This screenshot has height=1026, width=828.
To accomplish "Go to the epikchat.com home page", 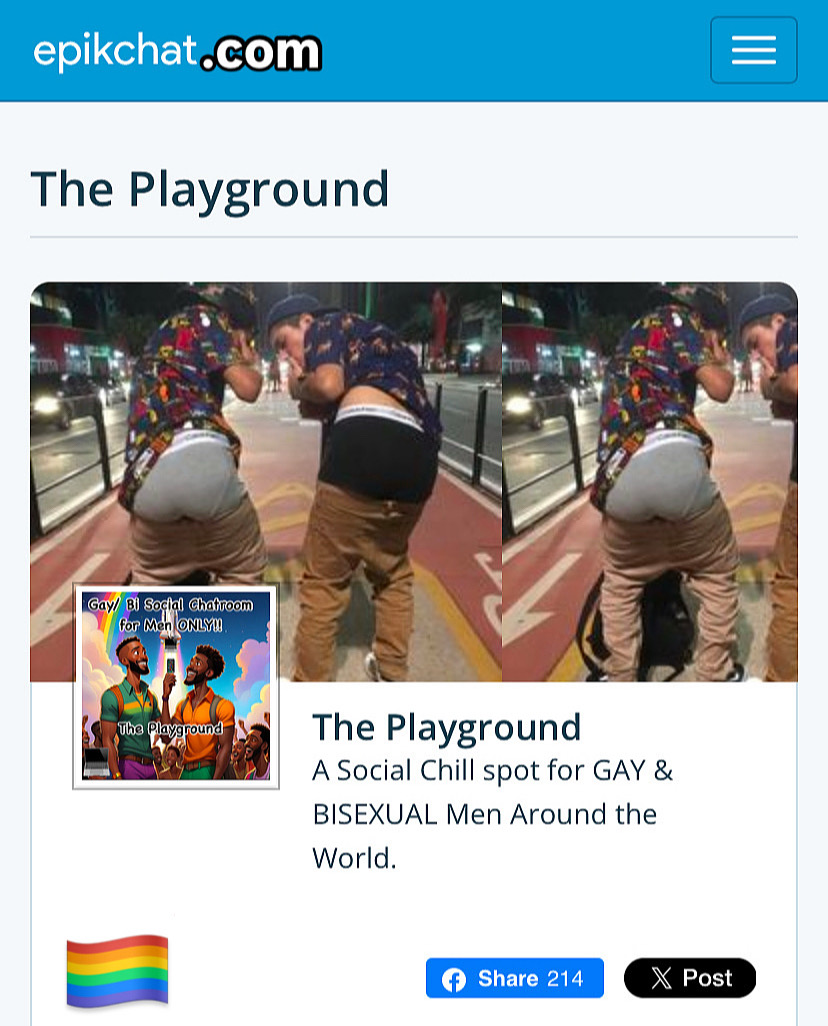I will [x=177, y=52].
